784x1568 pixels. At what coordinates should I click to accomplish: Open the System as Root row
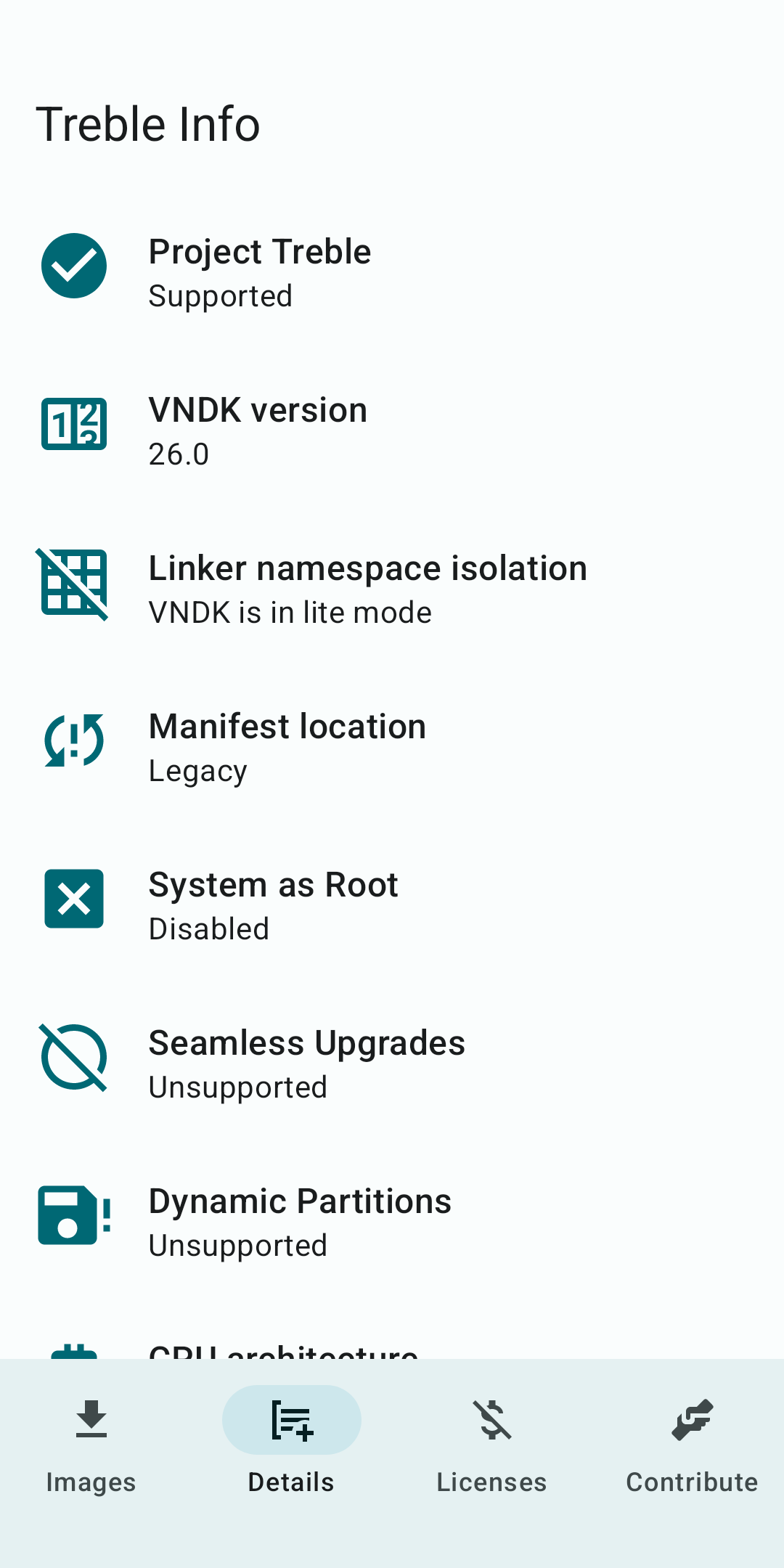[x=392, y=905]
